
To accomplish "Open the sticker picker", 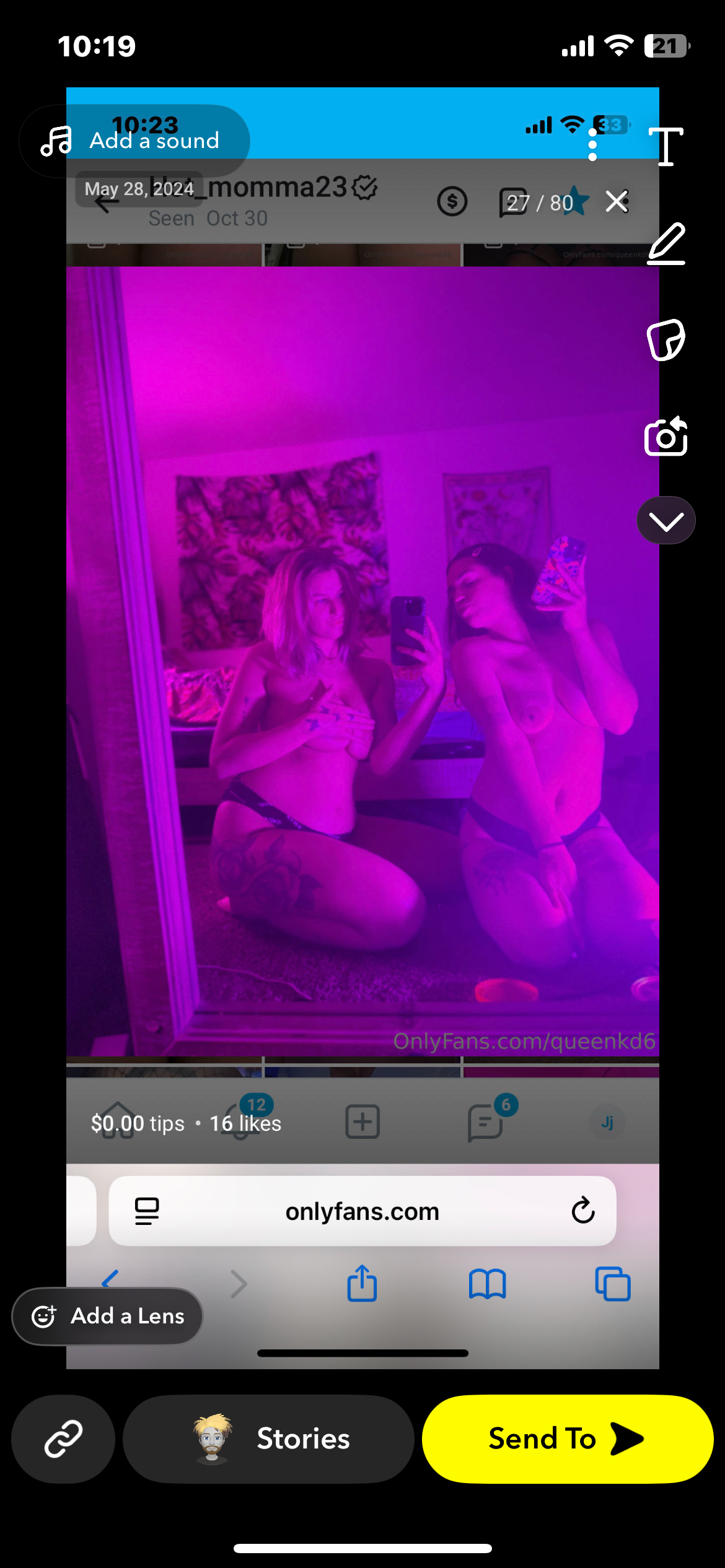I will [666, 340].
